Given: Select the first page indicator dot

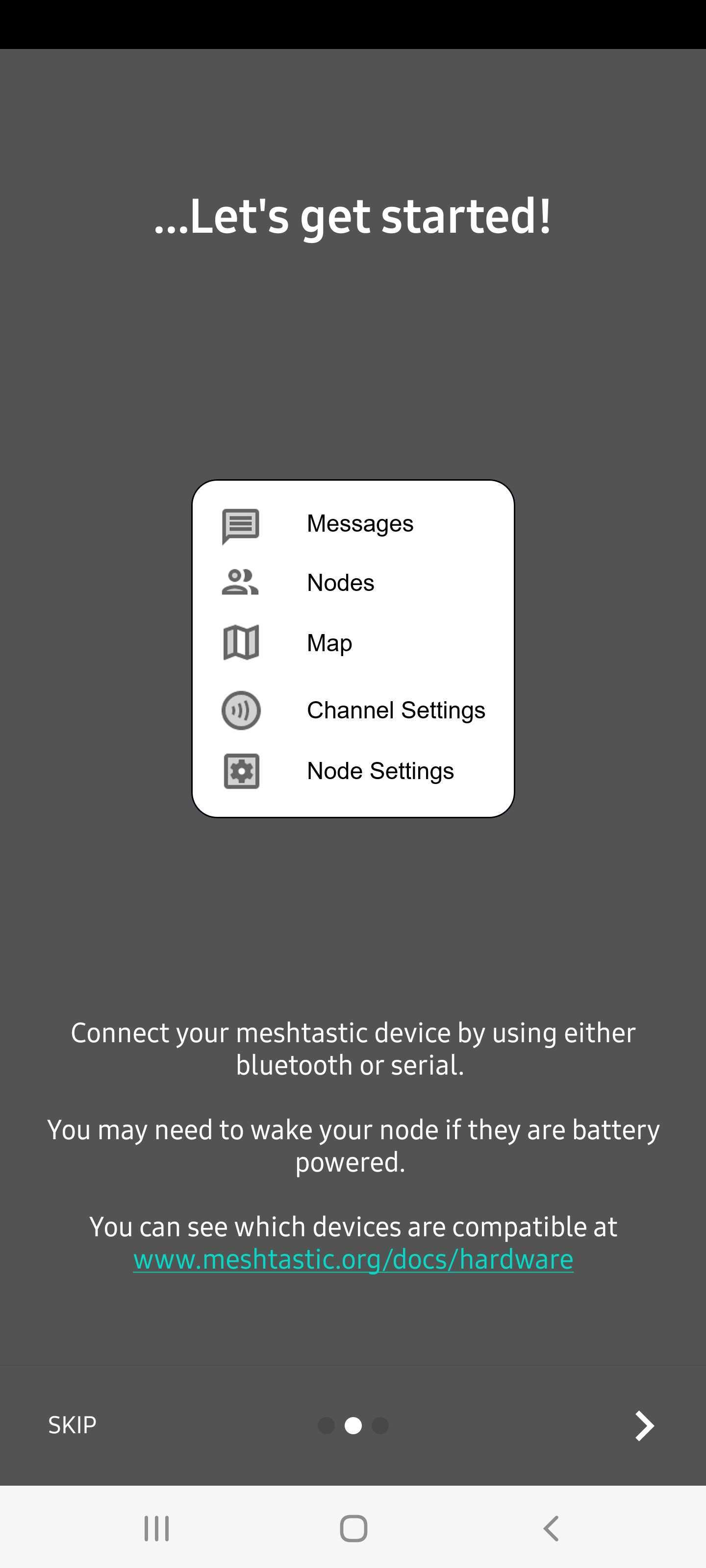Looking at the screenshot, I should pyautogui.click(x=326, y=1425).
